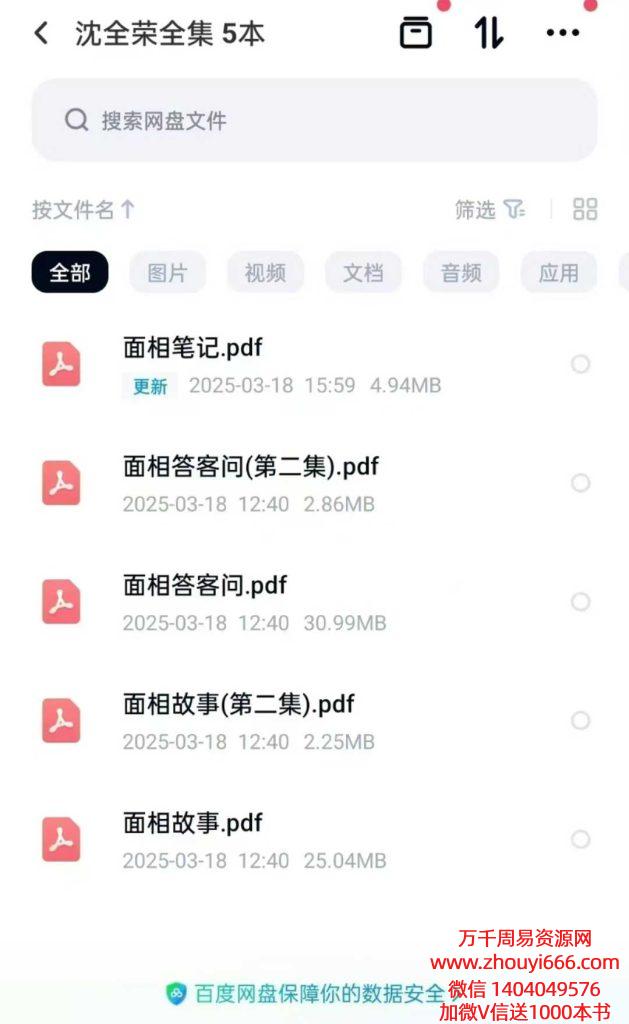Viewport: 629px width, 1024px height.
Task: Open the 筛选 filter option
Action: [x=489, y=210]
